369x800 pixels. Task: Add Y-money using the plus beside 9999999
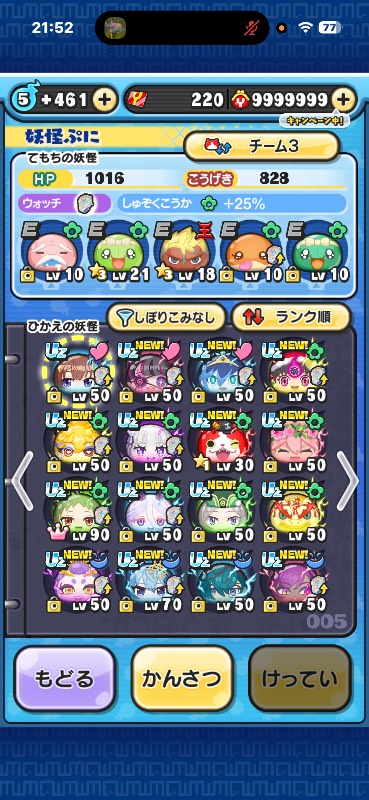click(x=344, y=99)
